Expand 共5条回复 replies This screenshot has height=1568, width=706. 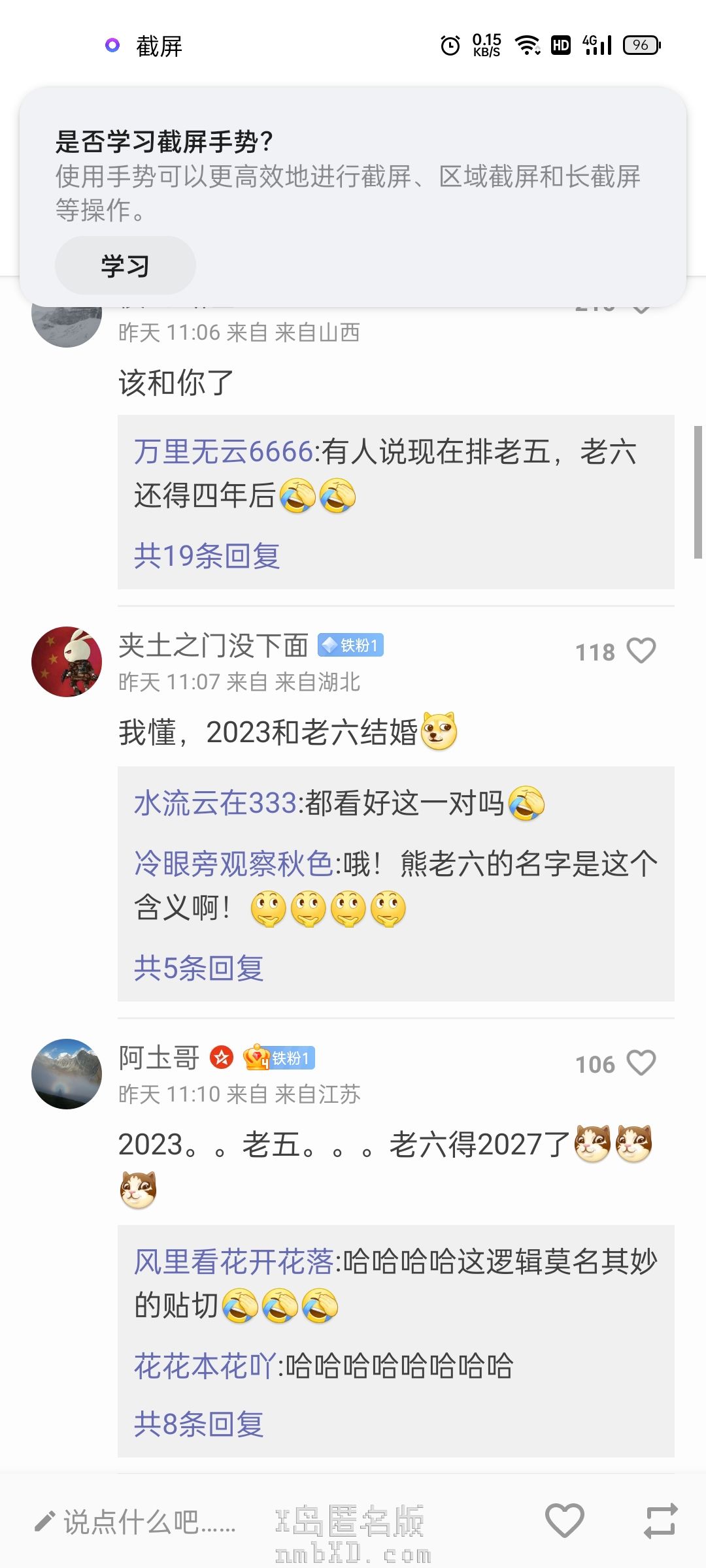pyautogui.click(x=199, y=968)
